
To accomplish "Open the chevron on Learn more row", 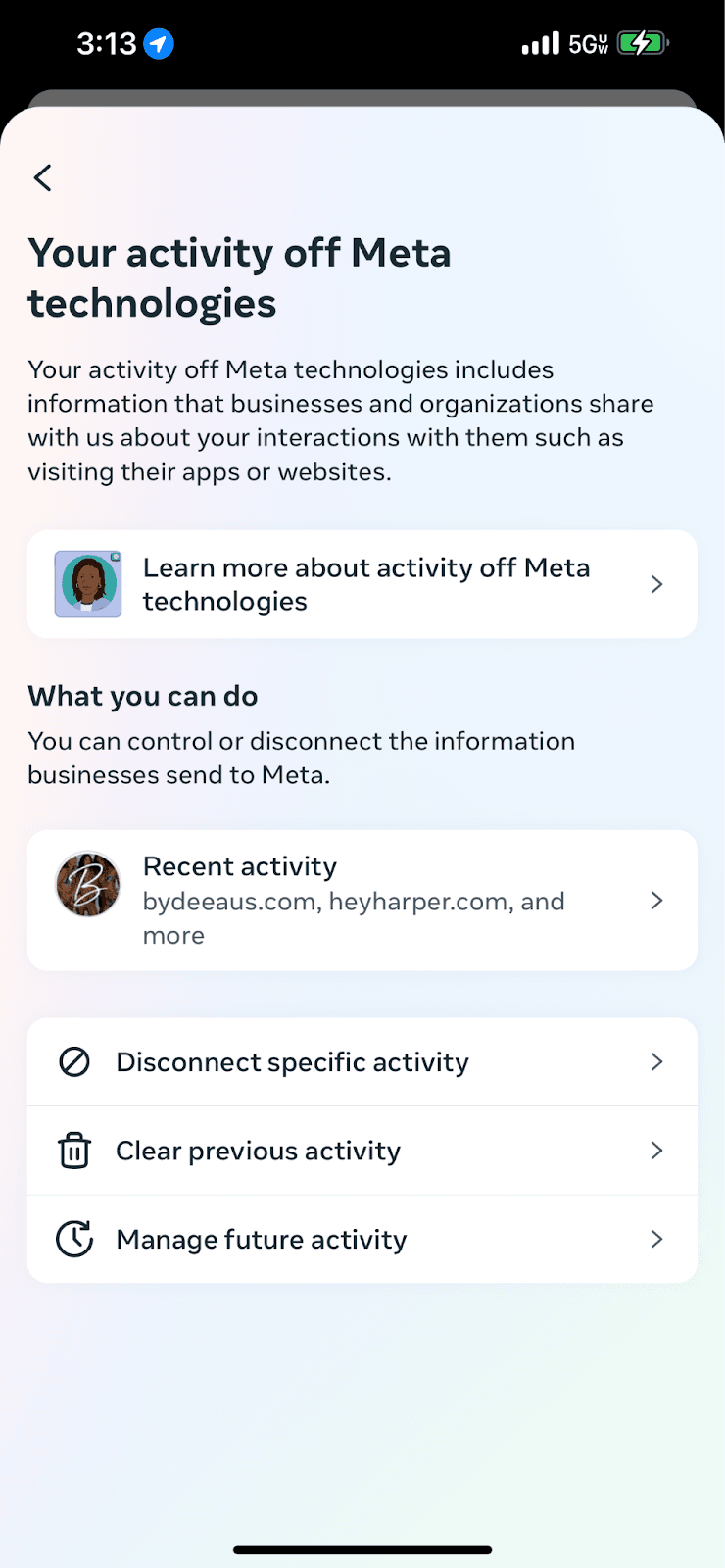I will coord(656,583).
